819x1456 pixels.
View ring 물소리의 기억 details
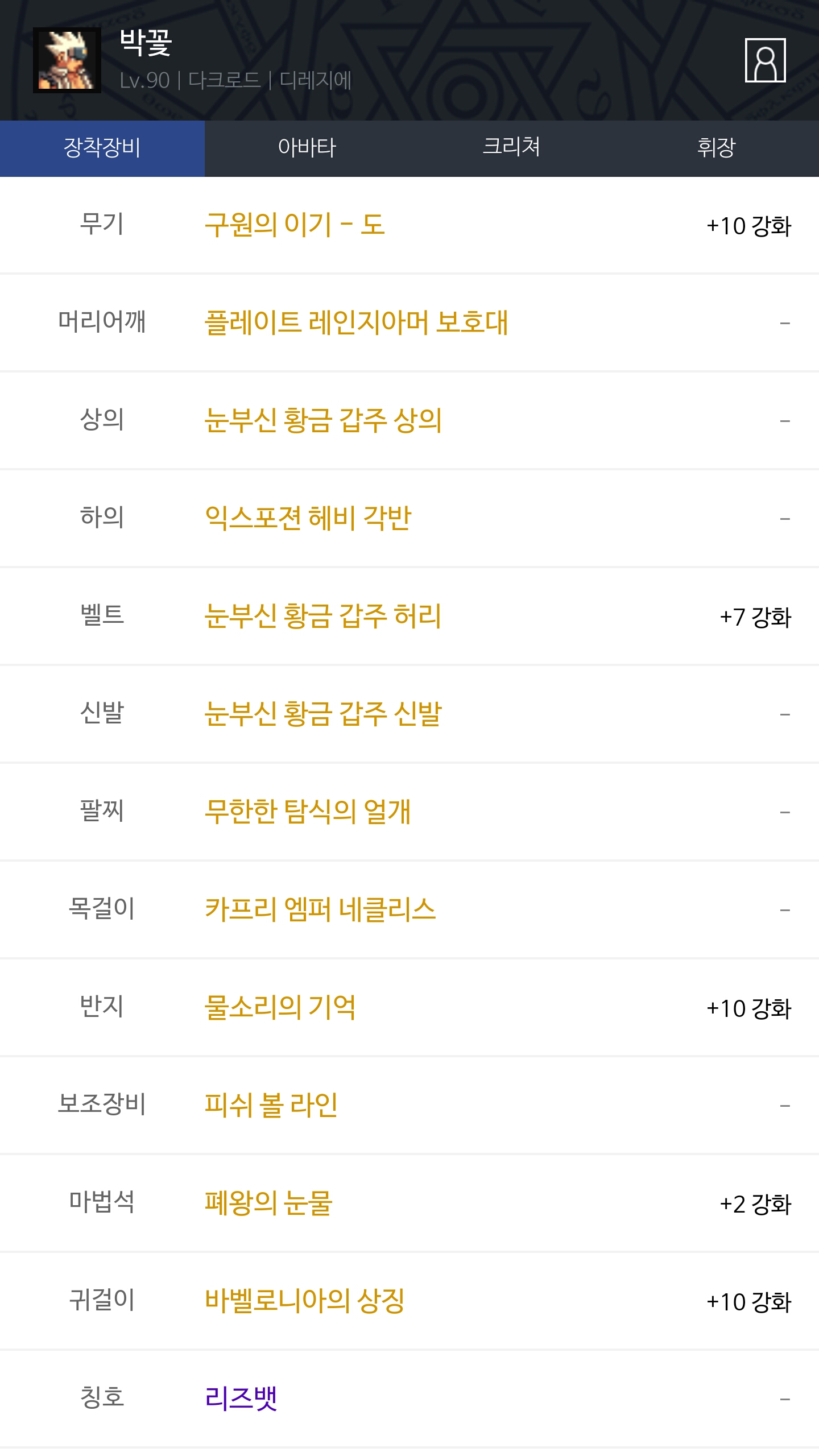click(x=280, y=1008)
